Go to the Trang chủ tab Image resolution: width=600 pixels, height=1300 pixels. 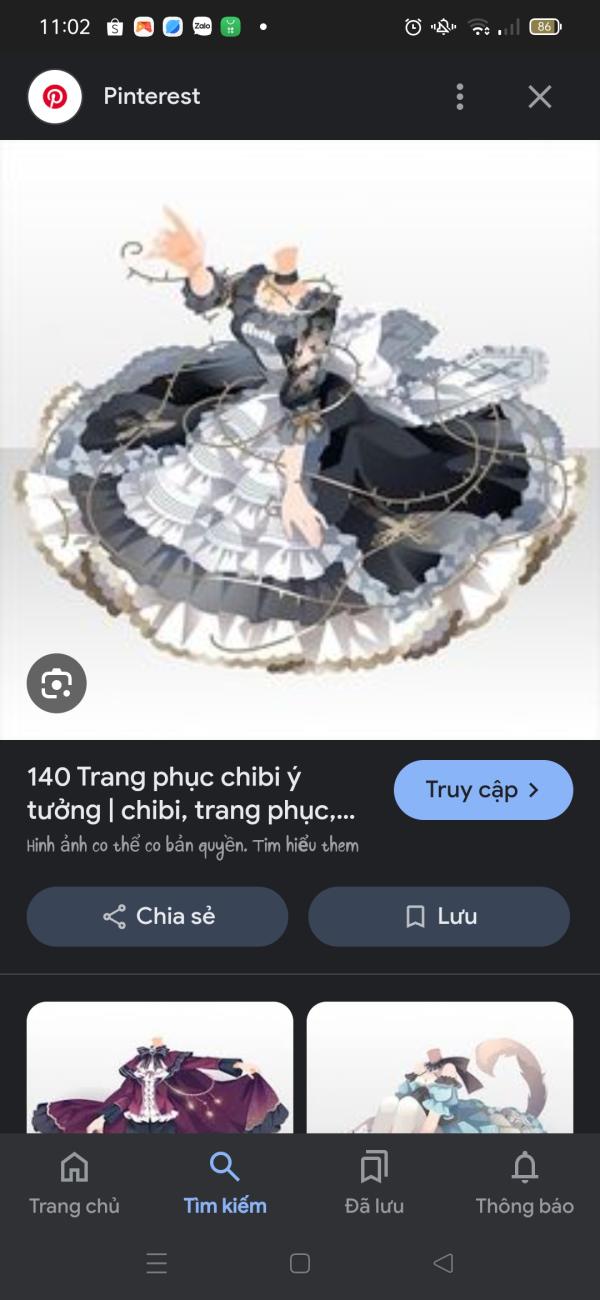coord(74,1183)
